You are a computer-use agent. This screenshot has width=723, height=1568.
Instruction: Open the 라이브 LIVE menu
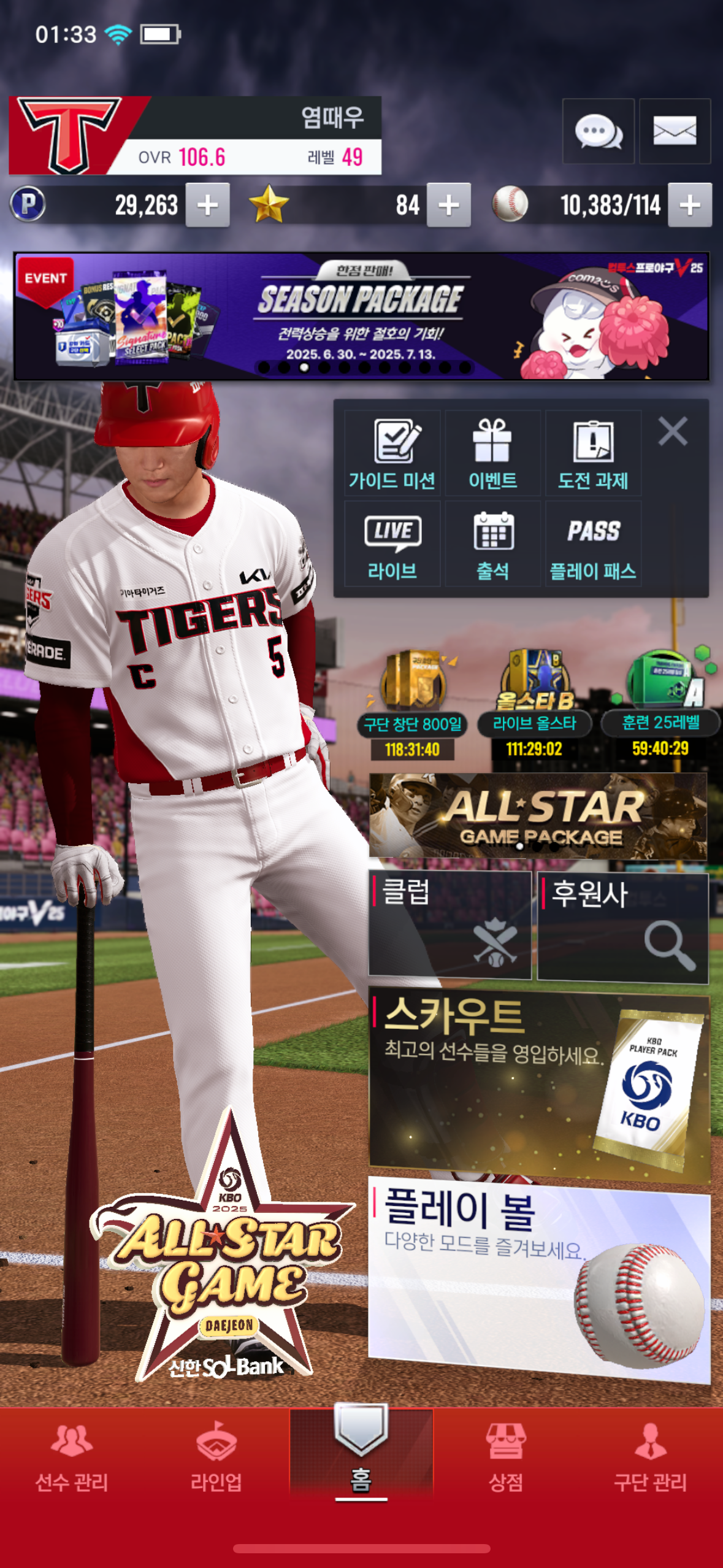[392, 544]
